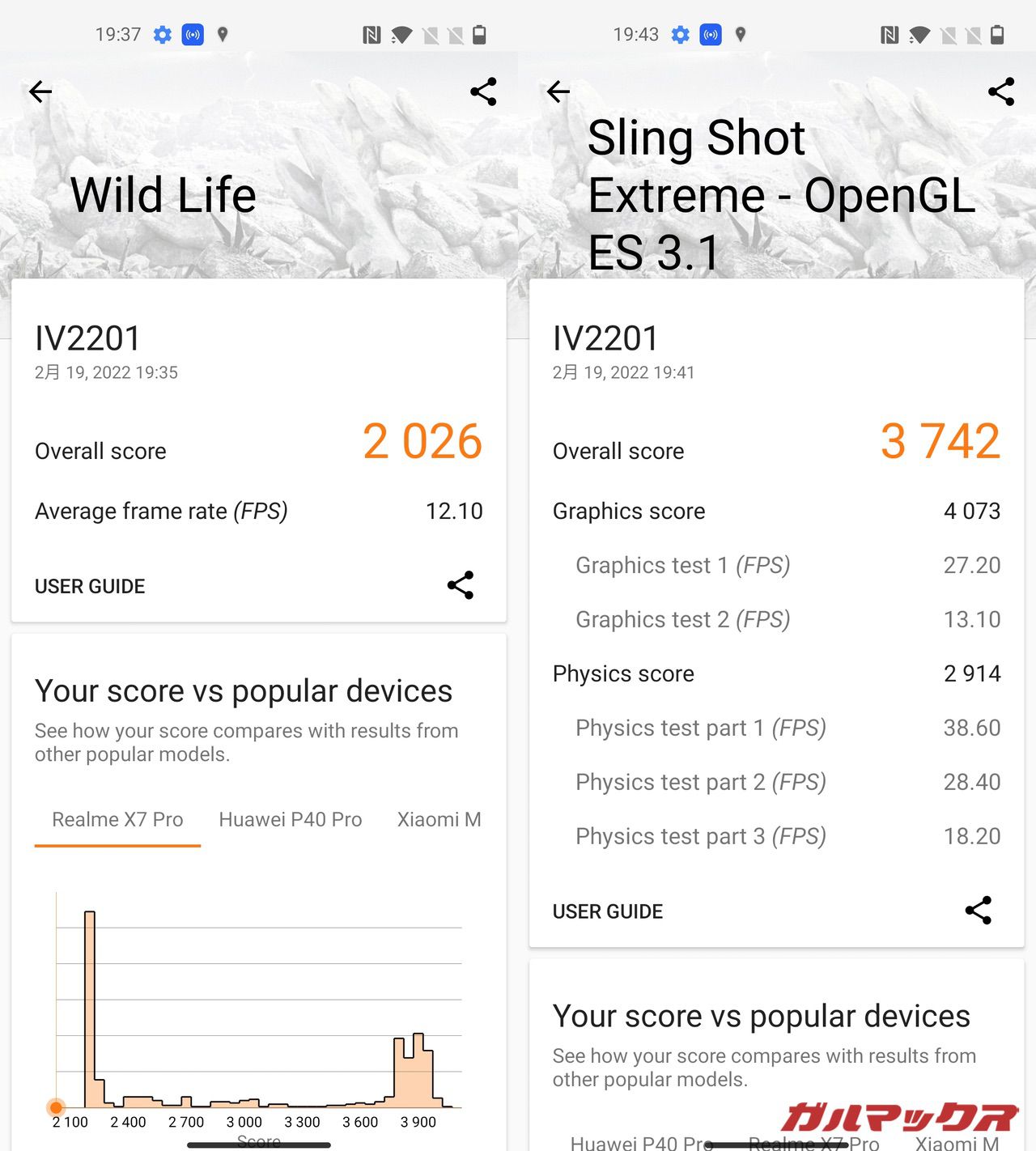Select the Realme X7 Pro comparison tab
1036x1151 pixels.
(x=117, y=819)
